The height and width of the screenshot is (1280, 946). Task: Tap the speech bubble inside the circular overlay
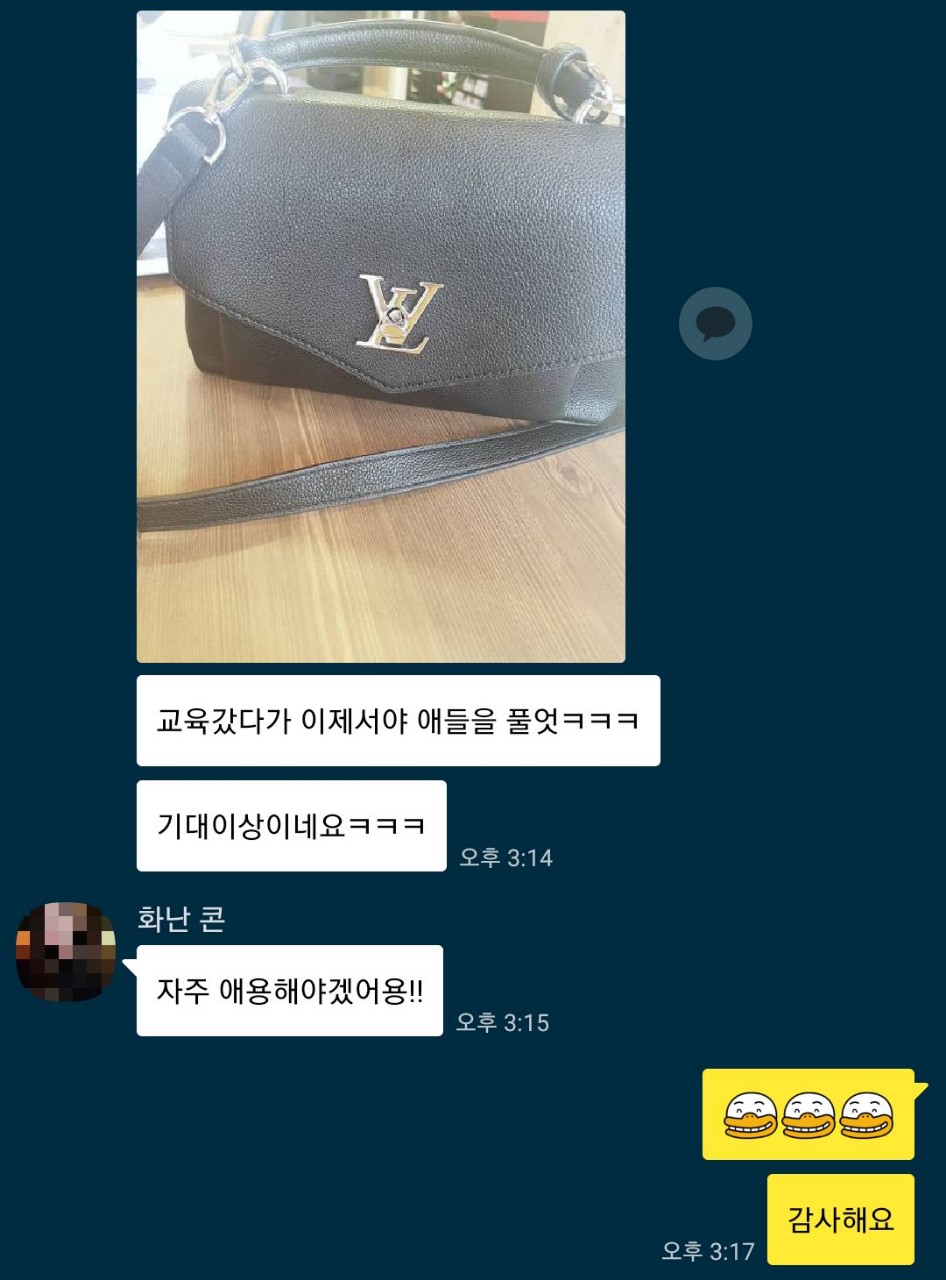tap(715, 322)
